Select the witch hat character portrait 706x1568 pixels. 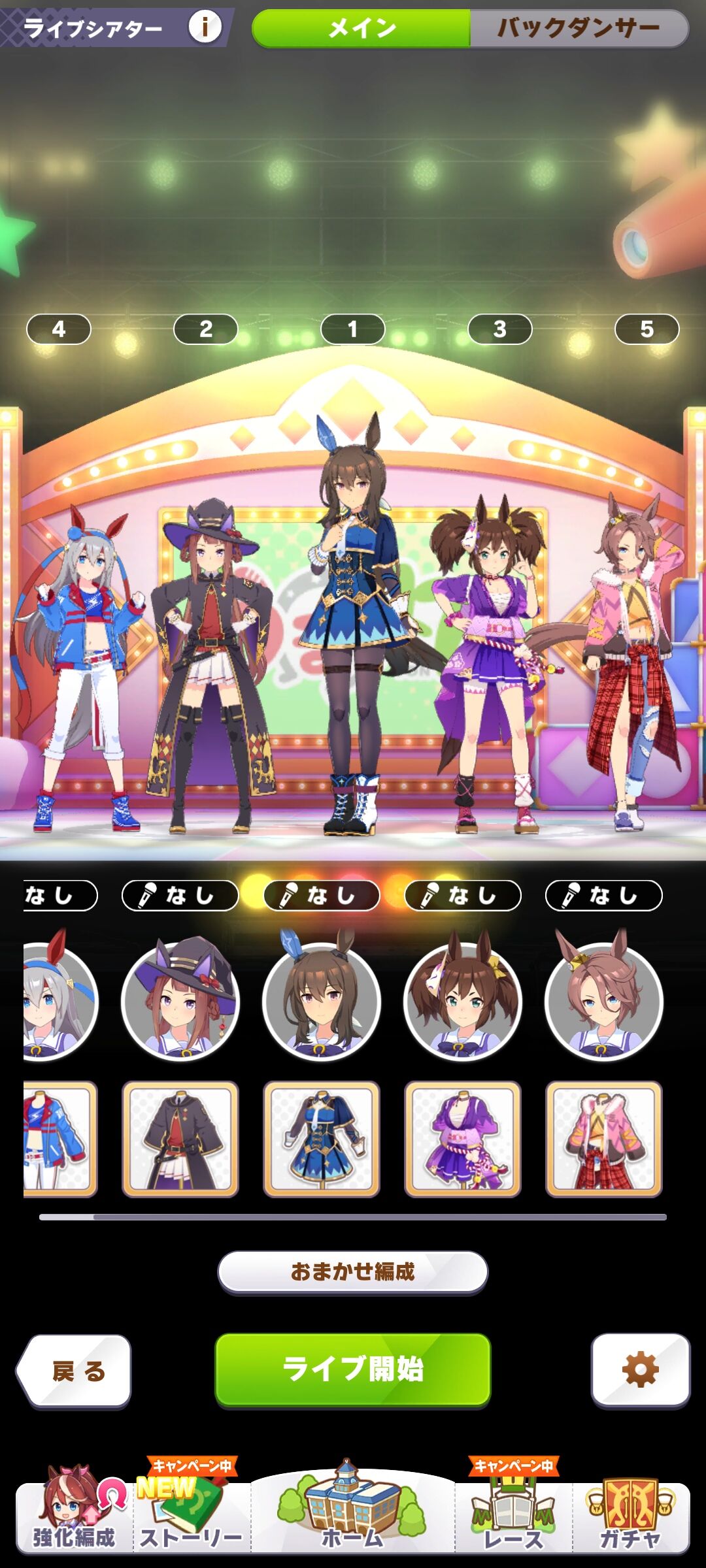[180, 1000]
